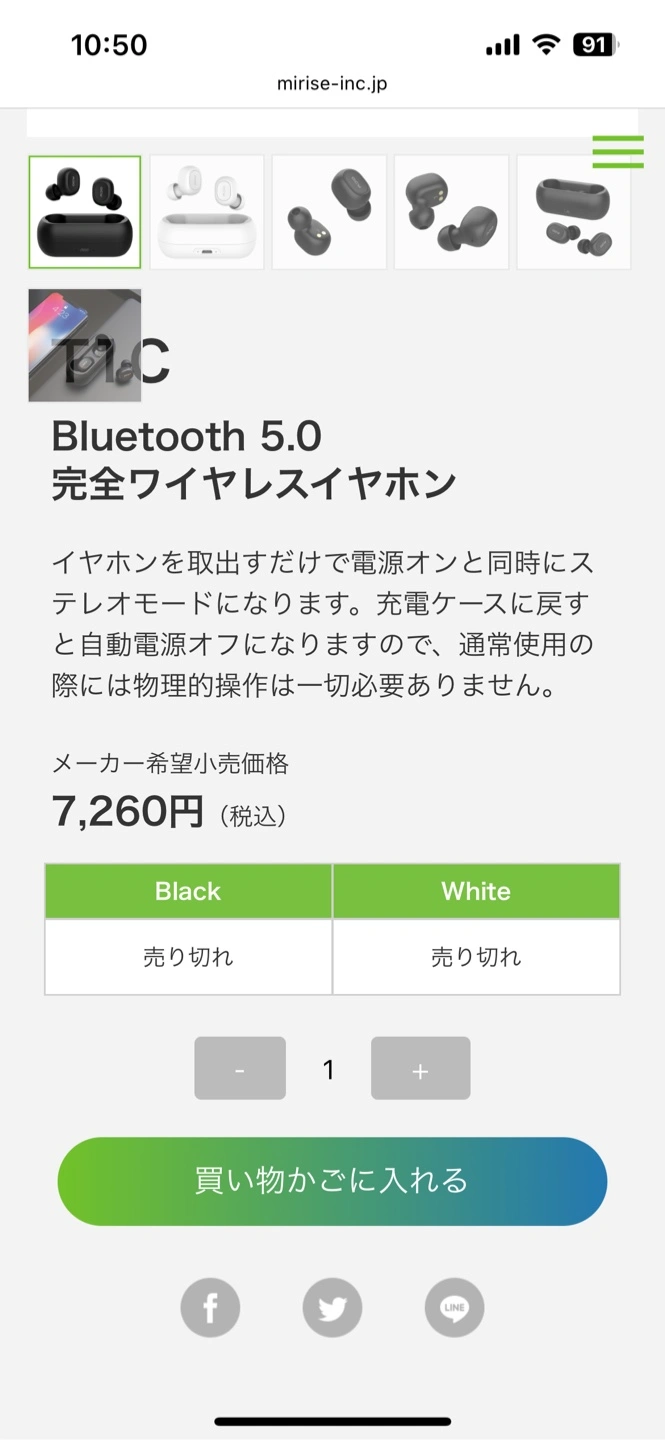The height and width of the screenshot is (1440, 665).
Task: Decrease quantity with the minus button
Action: (240, 1069)
